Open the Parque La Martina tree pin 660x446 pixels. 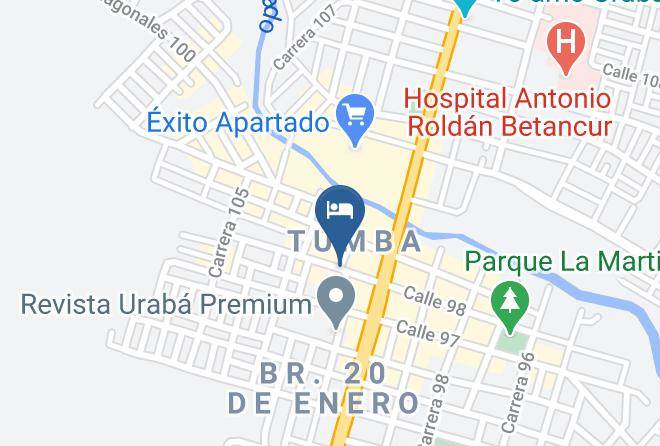pos(510,307)
